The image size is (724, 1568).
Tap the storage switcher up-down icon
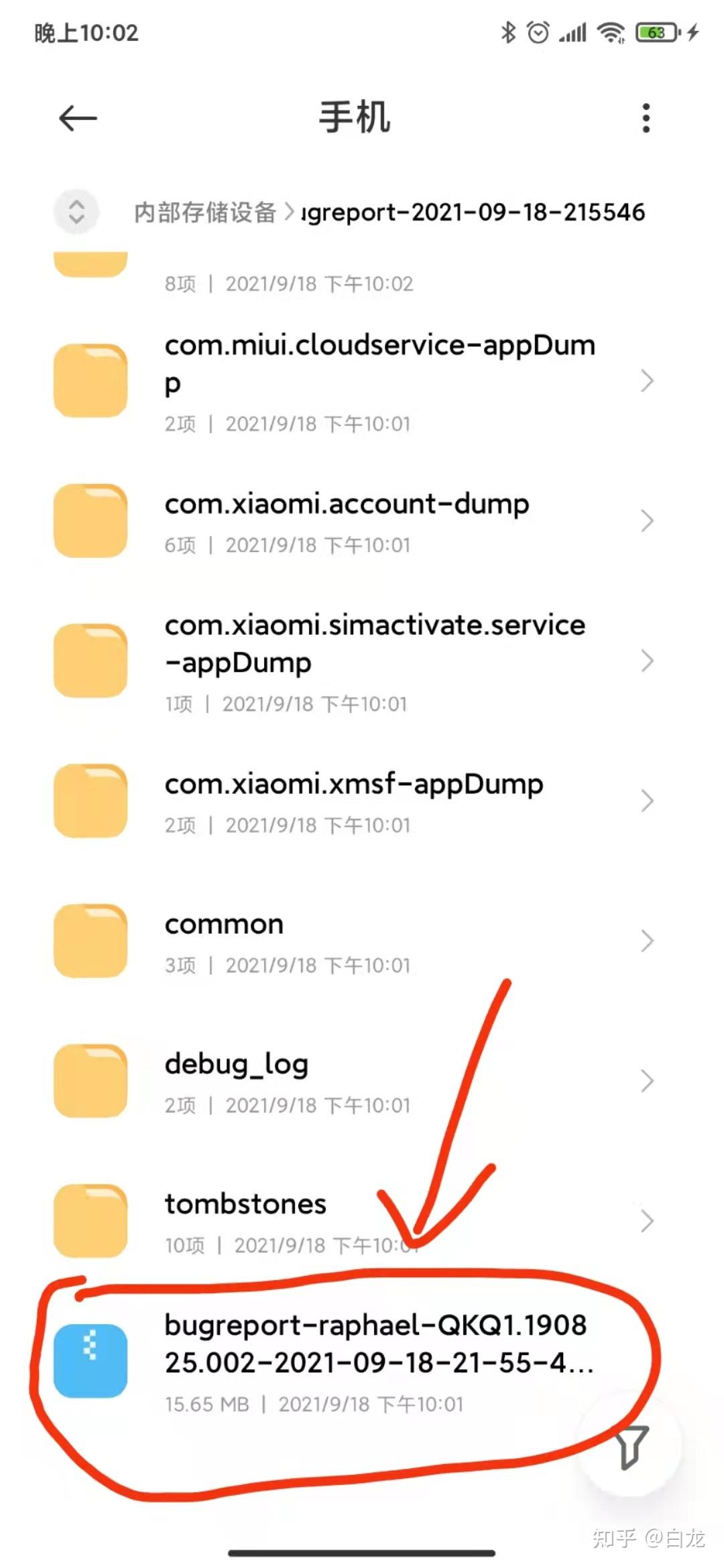76,212
